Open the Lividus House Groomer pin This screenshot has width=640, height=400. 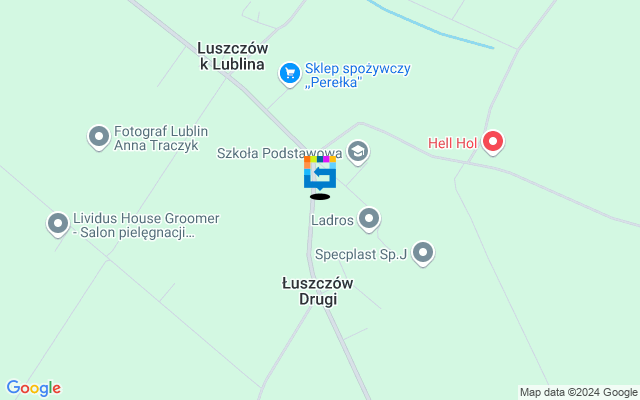58,223
